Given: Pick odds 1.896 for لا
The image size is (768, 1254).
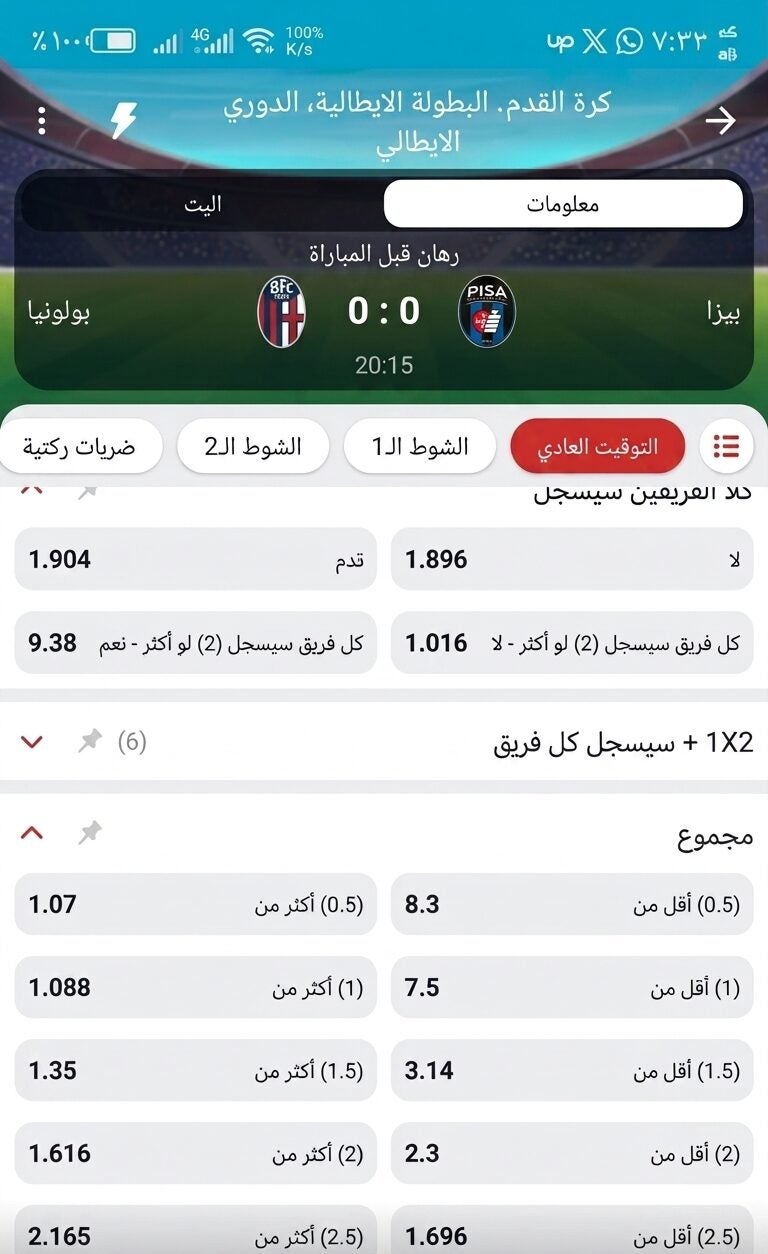Looking at the screenshot, I should [x=572, y=559].
